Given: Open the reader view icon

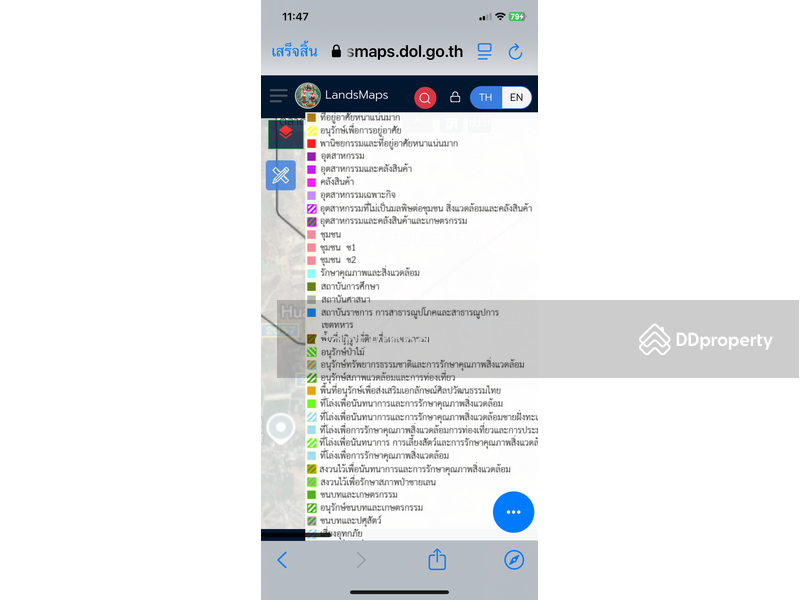Looking at the screenshot, I should 484,51.
